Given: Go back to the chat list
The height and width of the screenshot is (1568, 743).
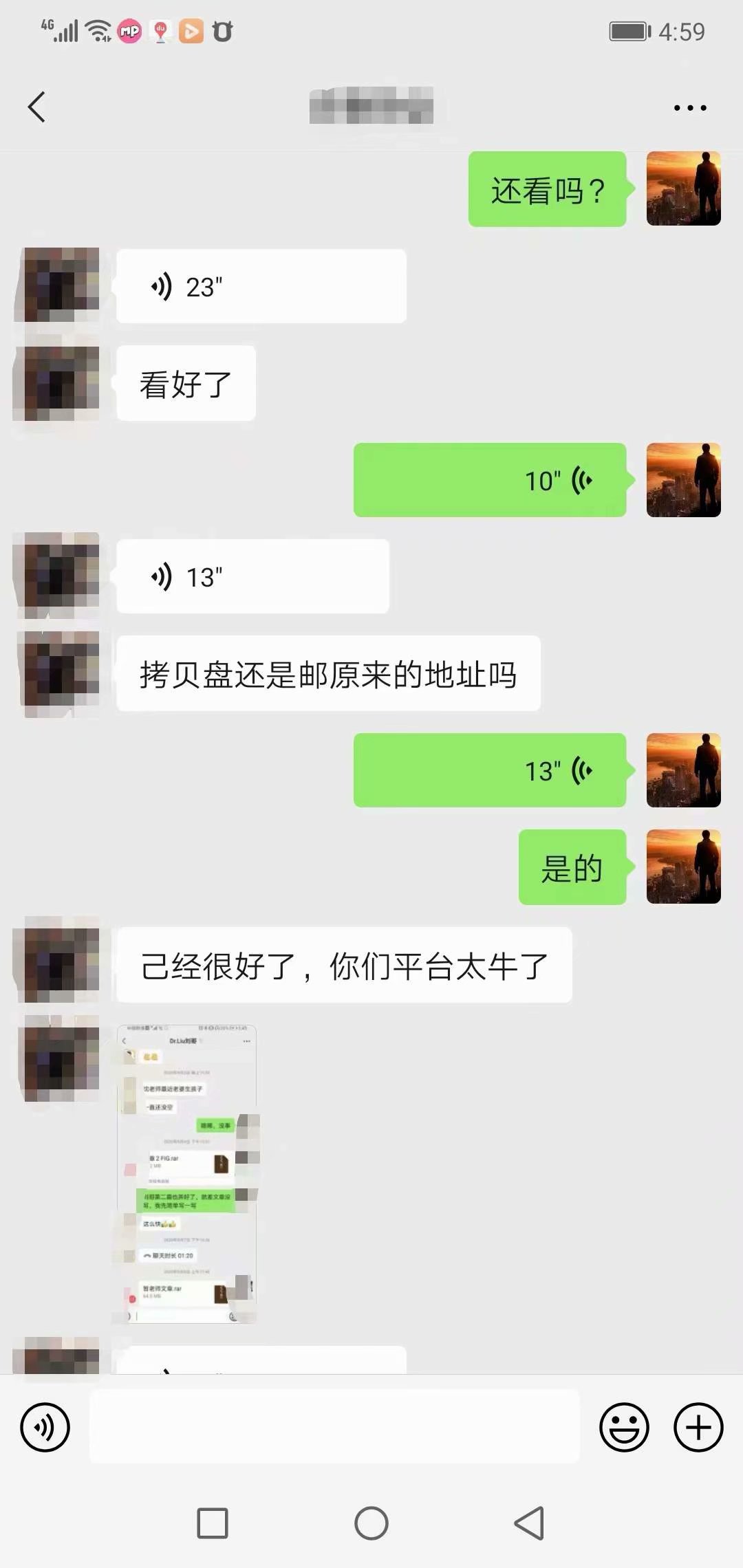Looking at the screenshot, I should tap(37, 107).
